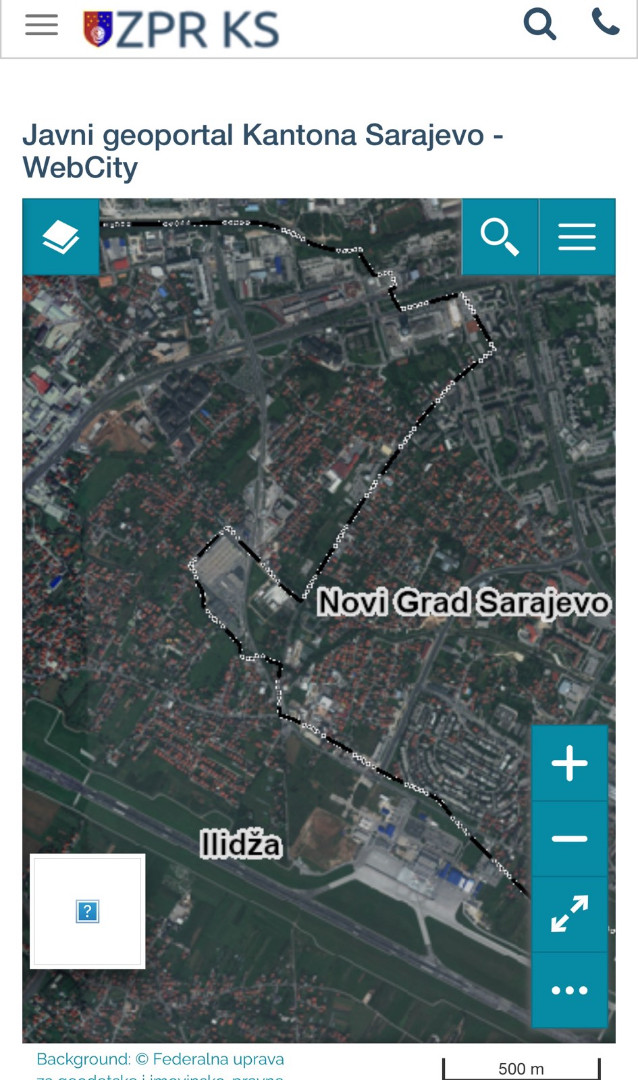
Task: Expand the map to full screen
Action: 569,915
